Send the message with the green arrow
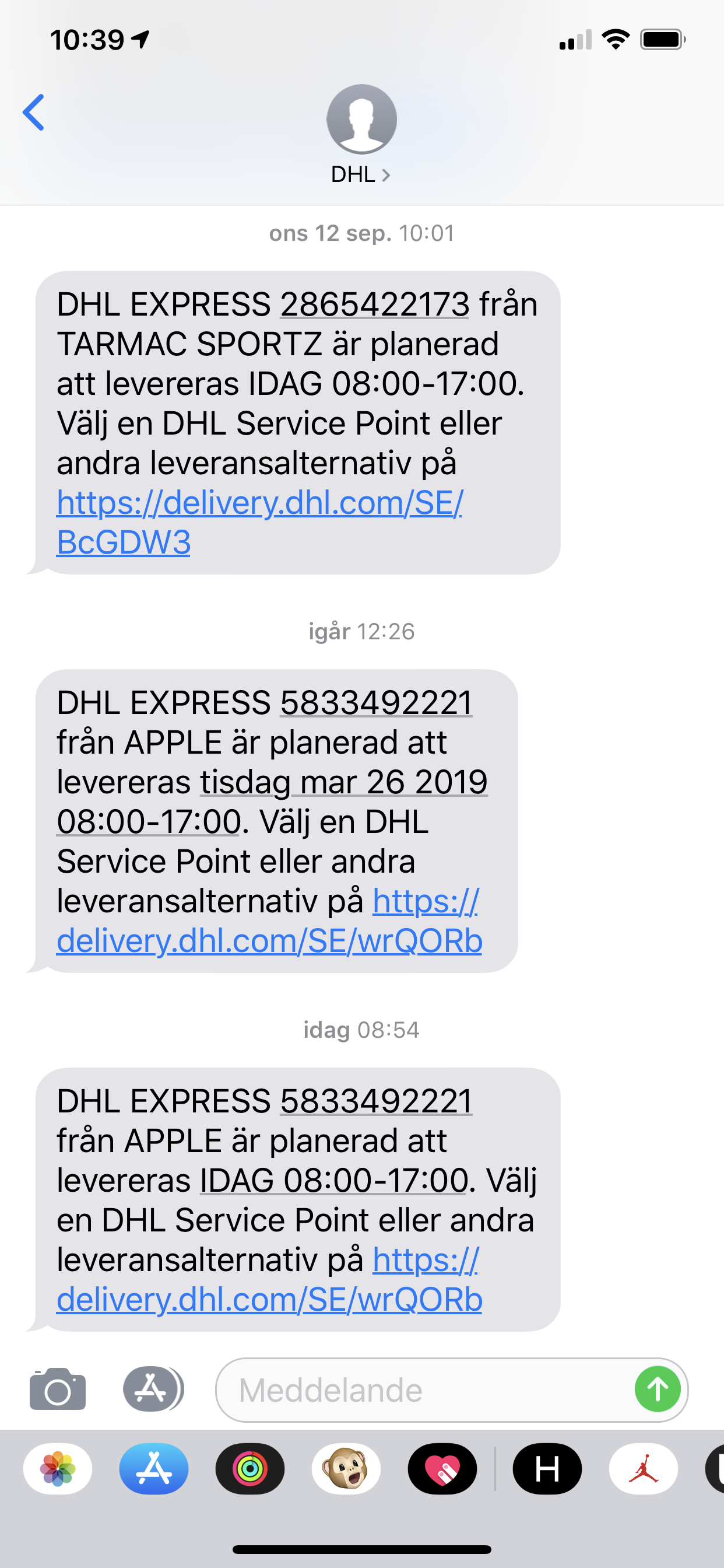Viewport: 724px width, 1568px height. click(x=658, y=1389)
